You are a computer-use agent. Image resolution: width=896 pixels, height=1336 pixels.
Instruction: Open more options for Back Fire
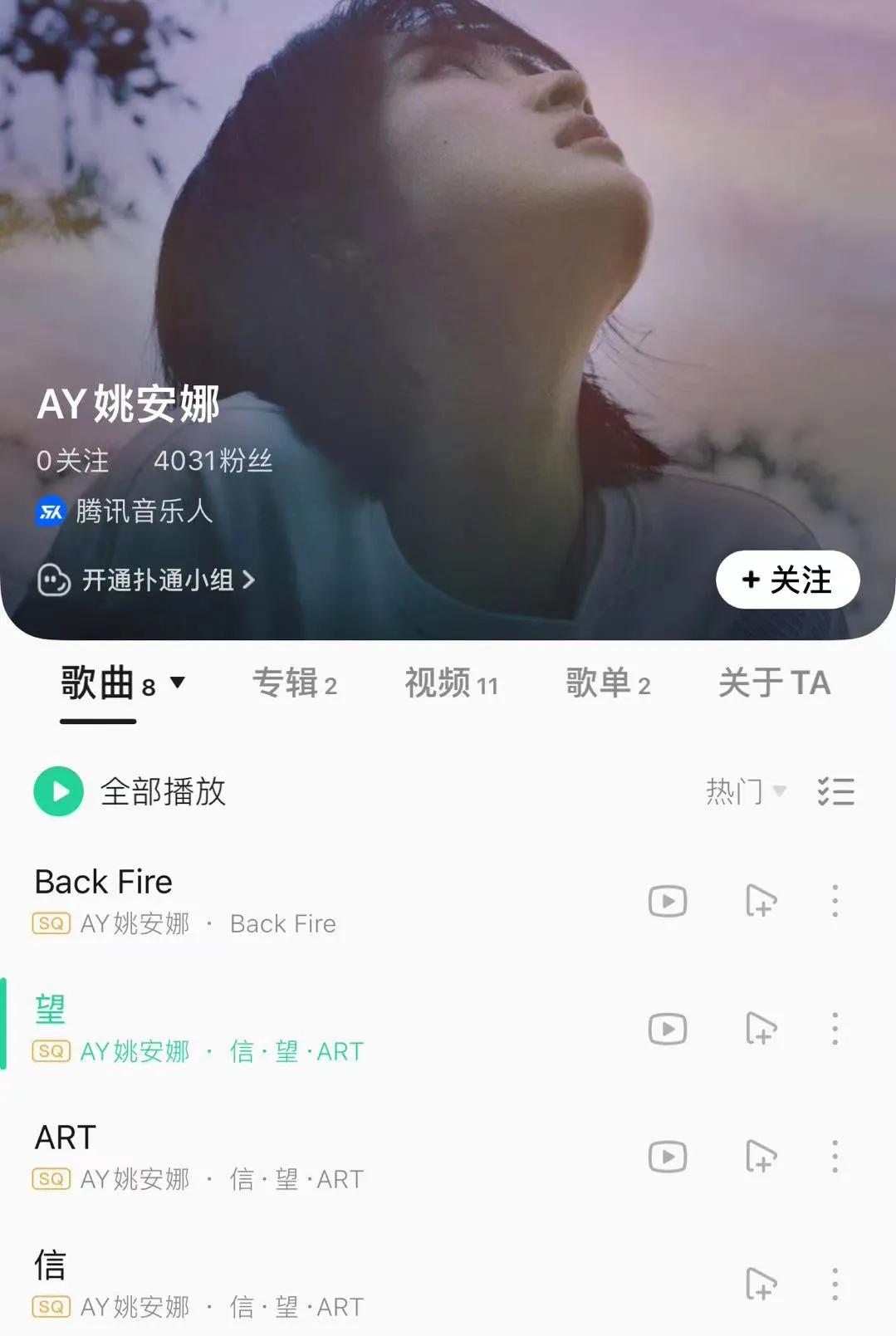point(835,901)
